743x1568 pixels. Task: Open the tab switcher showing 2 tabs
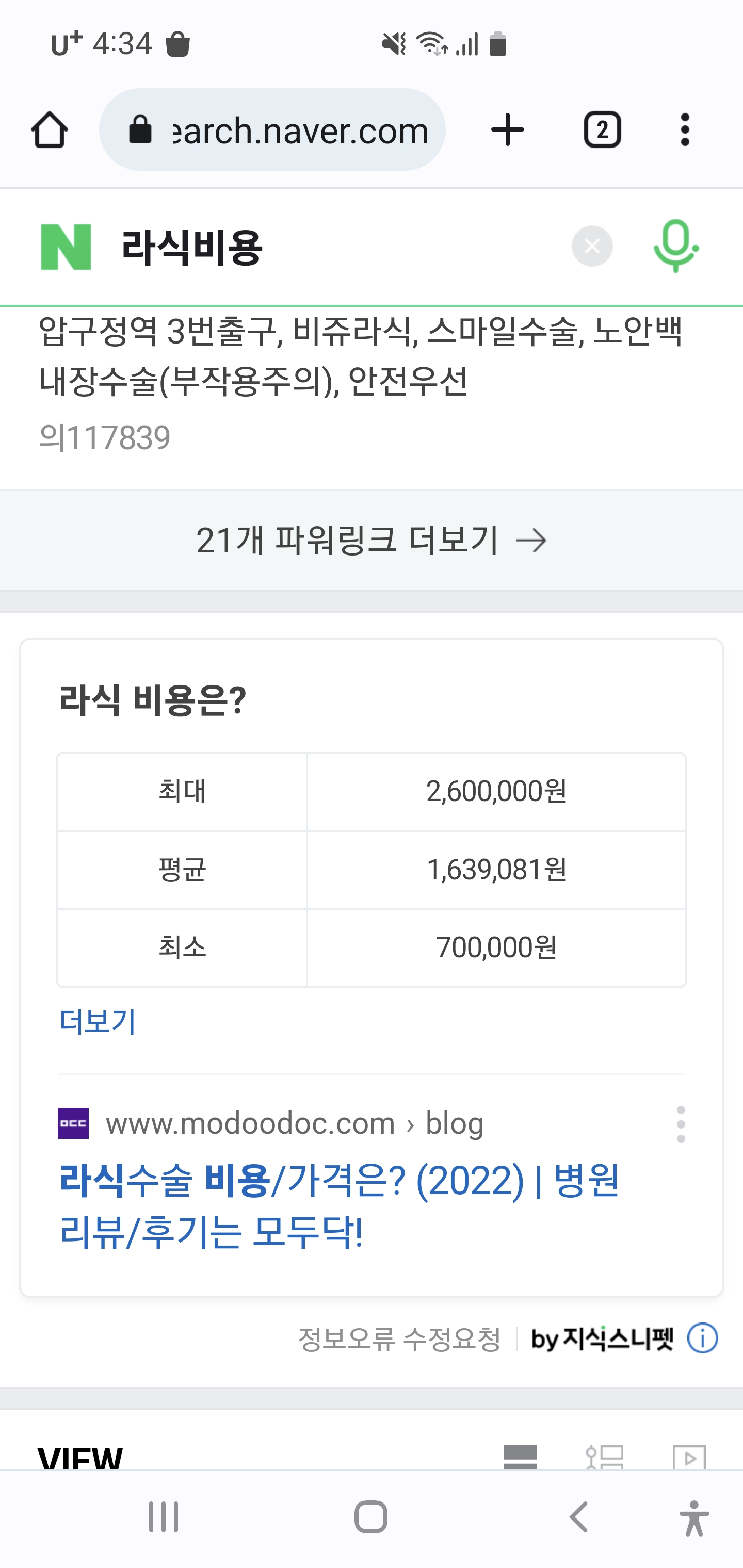point(602,129)
